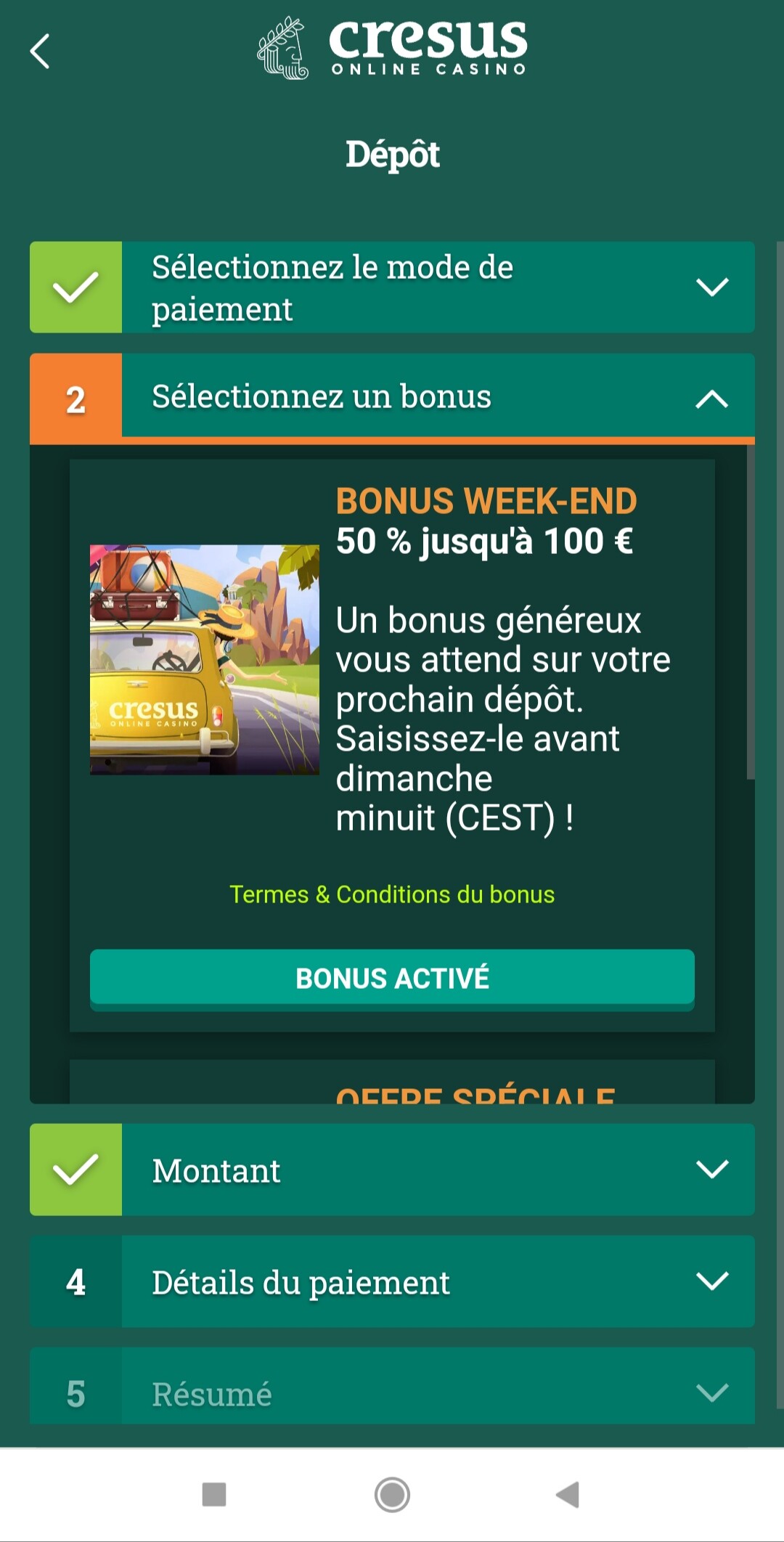
Task: Open Termes & Conditions du bonus link
Action: pos(392,894)
